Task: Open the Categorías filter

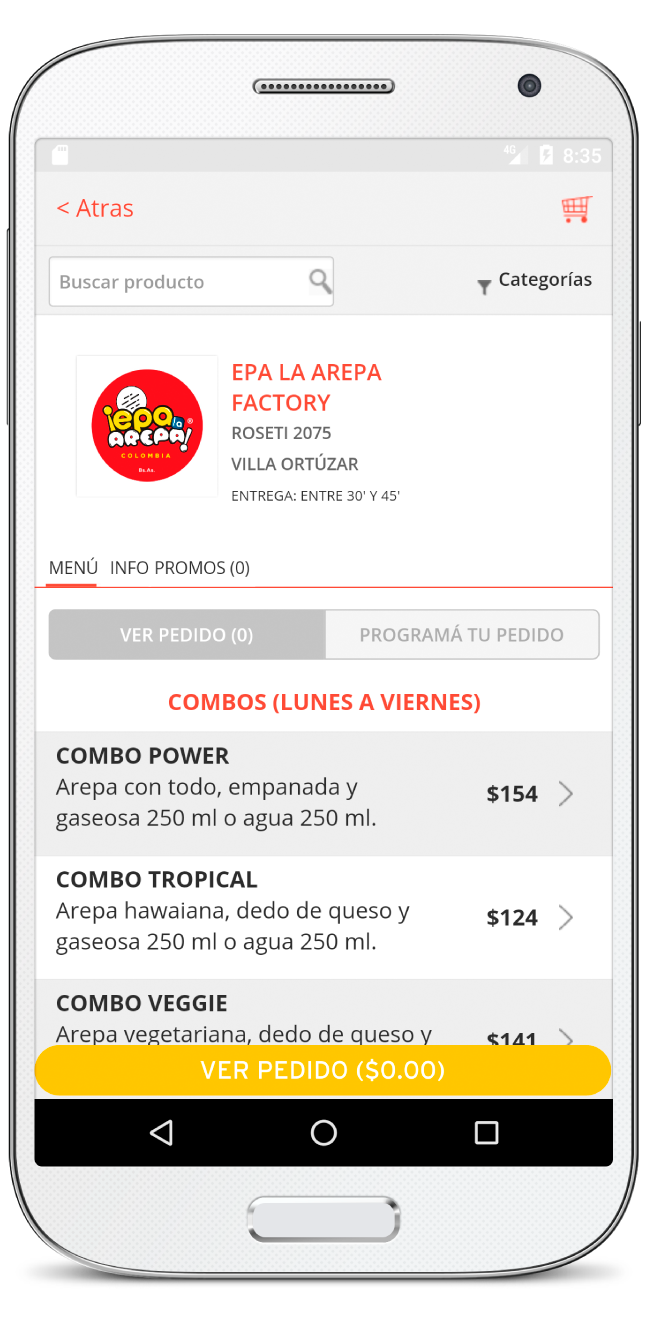Action: 535,281
